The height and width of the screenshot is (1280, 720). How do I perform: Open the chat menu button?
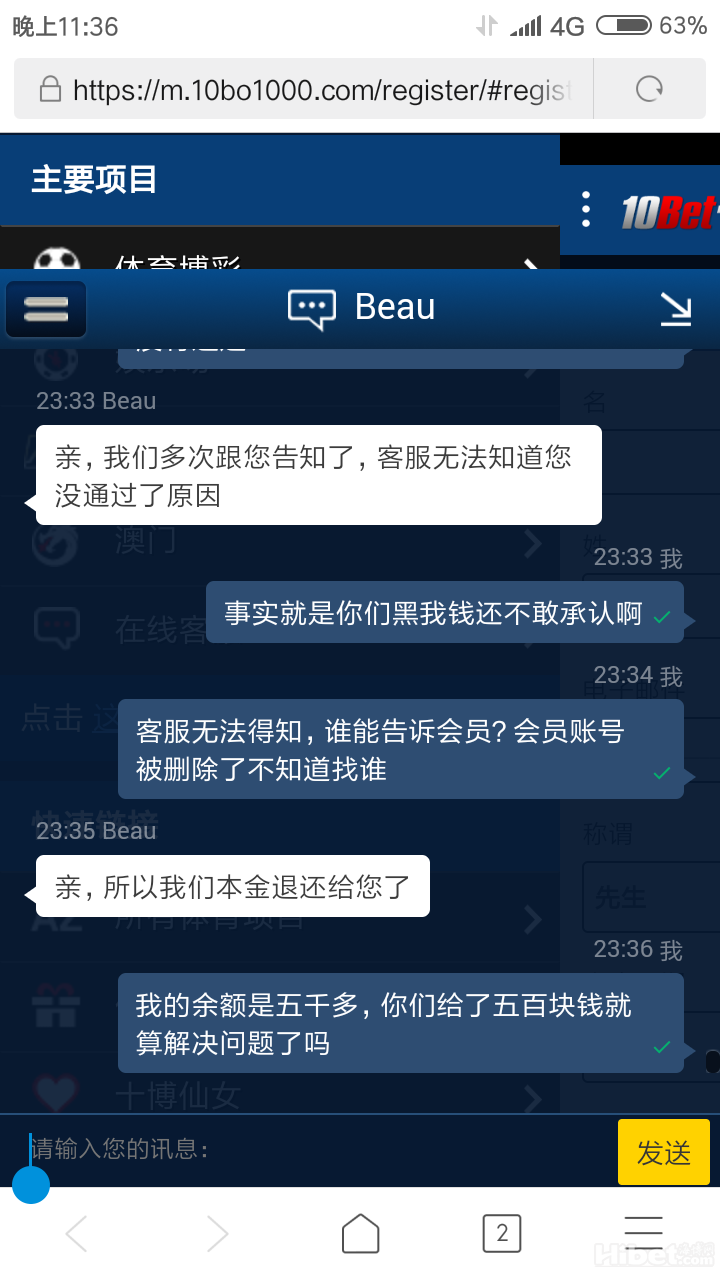[46, 310]
